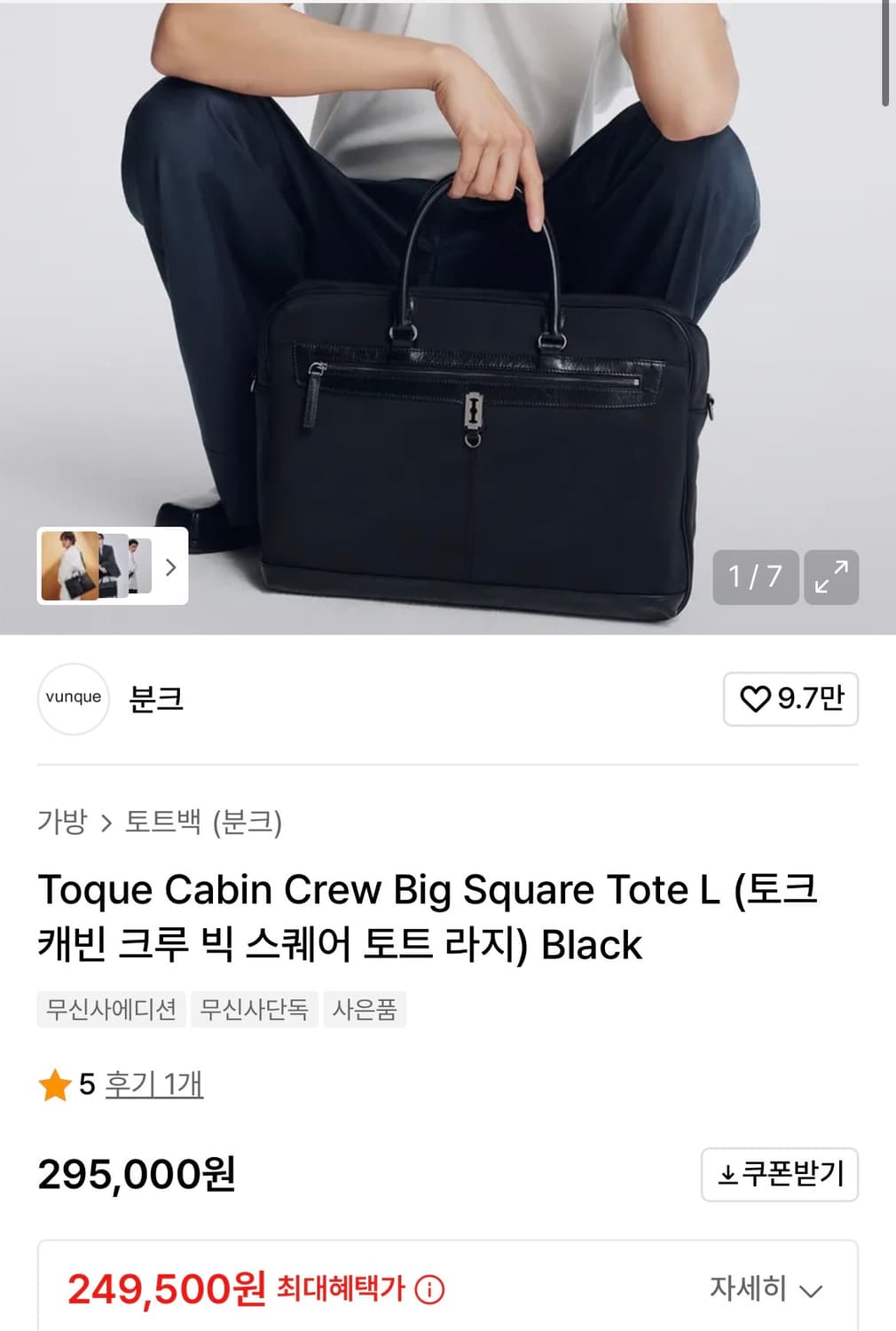Screen dimensions: 896x1331
Task: Click the yellow star rating icon
Action: (56, 1085)
